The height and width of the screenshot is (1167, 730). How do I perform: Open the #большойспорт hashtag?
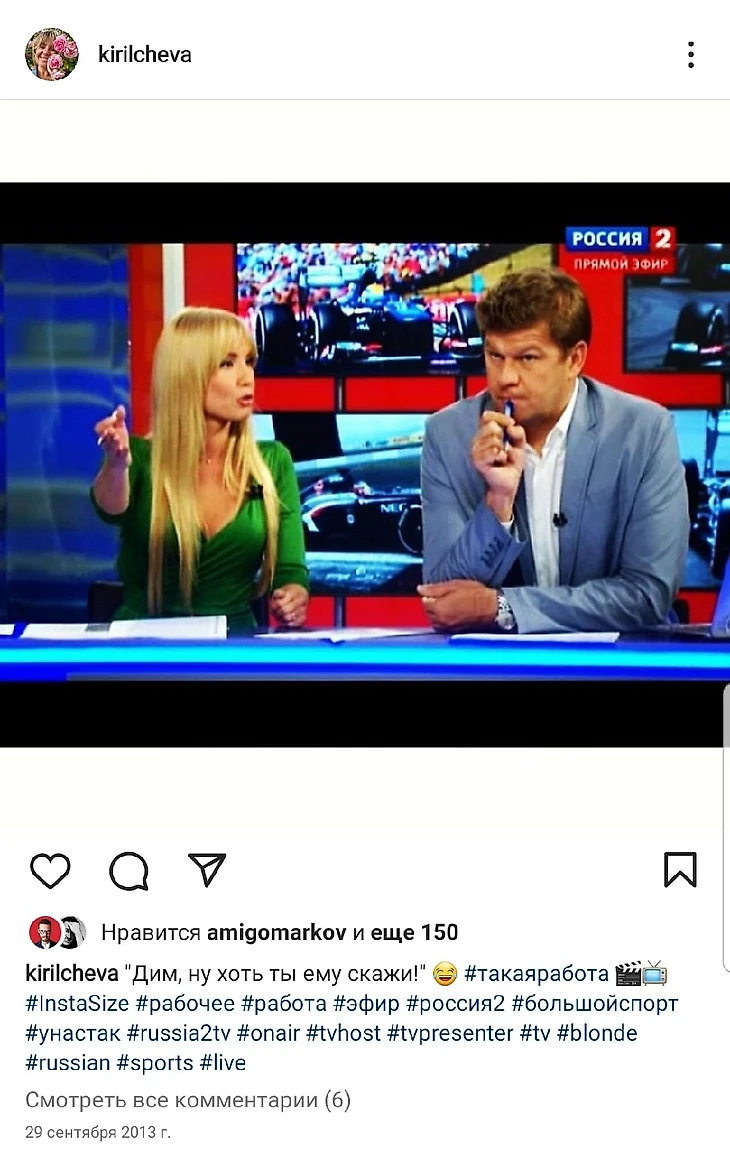pyautogui.click(x=595, y=1003)
